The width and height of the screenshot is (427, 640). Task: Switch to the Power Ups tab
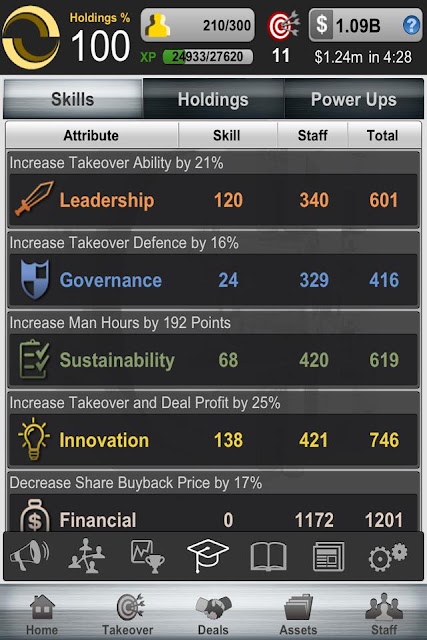pyautogui.click(x=354, y=99)
